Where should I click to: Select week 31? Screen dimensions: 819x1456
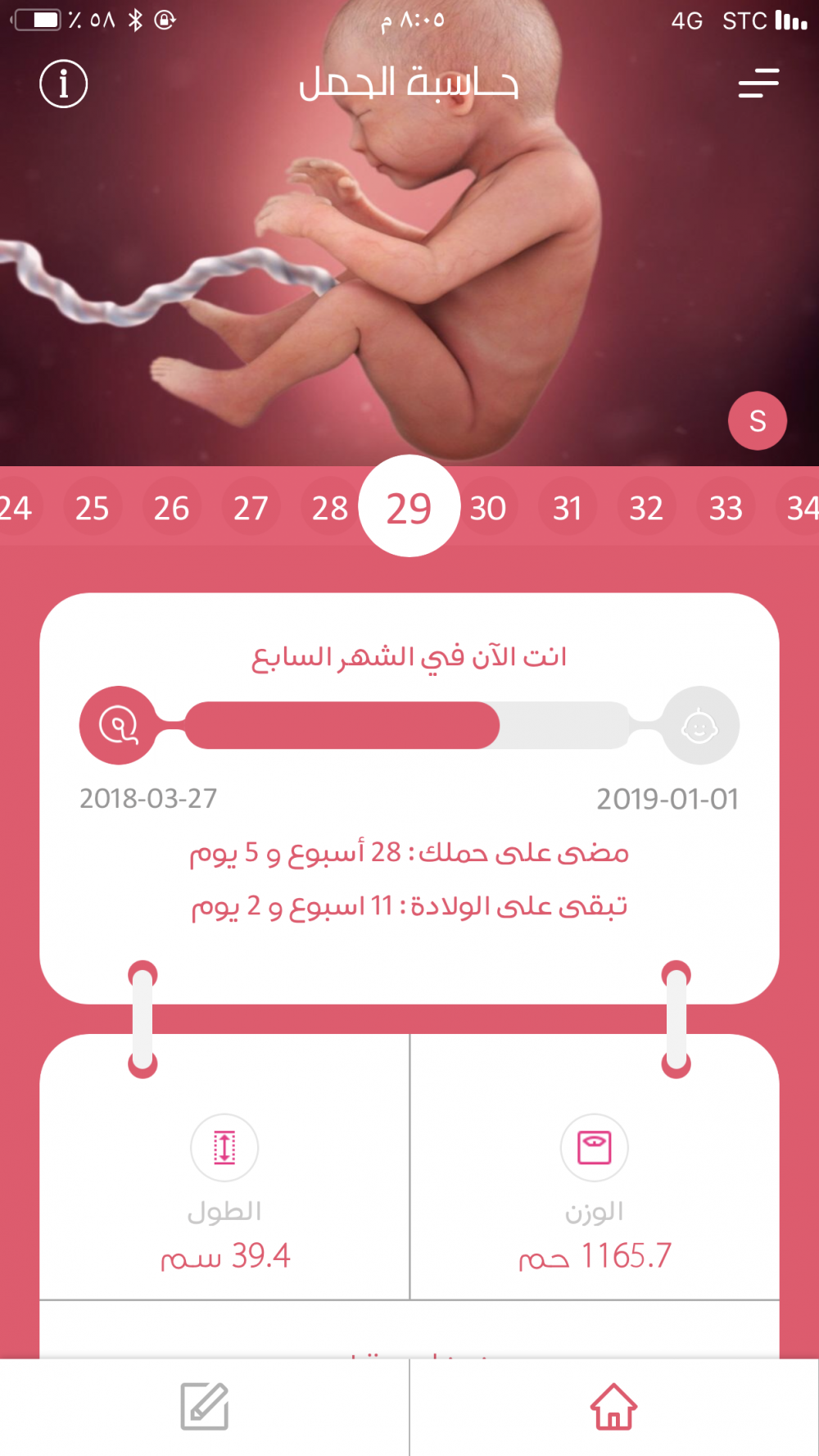pos(567,508)
